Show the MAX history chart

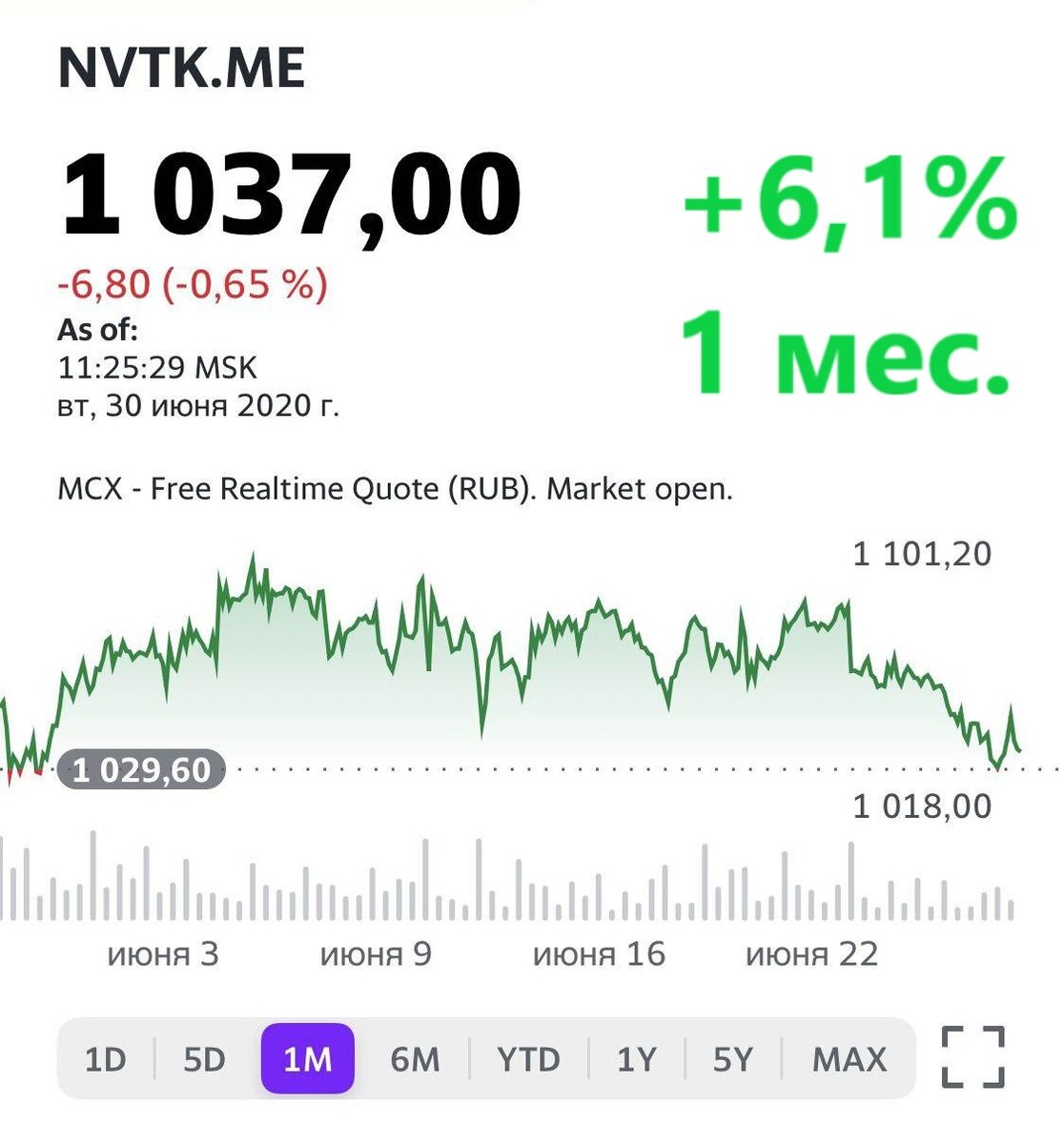click(849, 1059)
